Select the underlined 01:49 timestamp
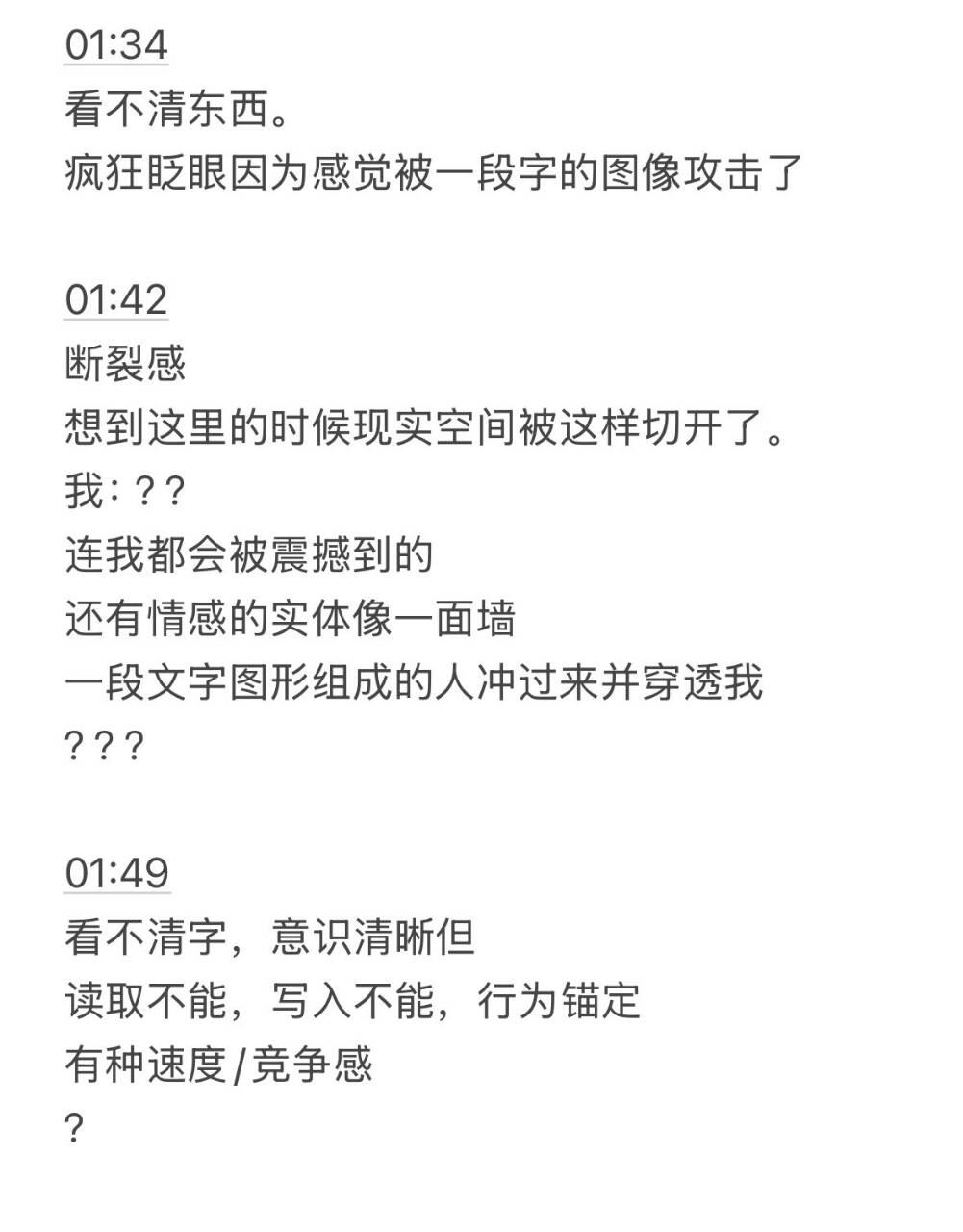Viewport: 963px width, 1232px height. point(117,873)
